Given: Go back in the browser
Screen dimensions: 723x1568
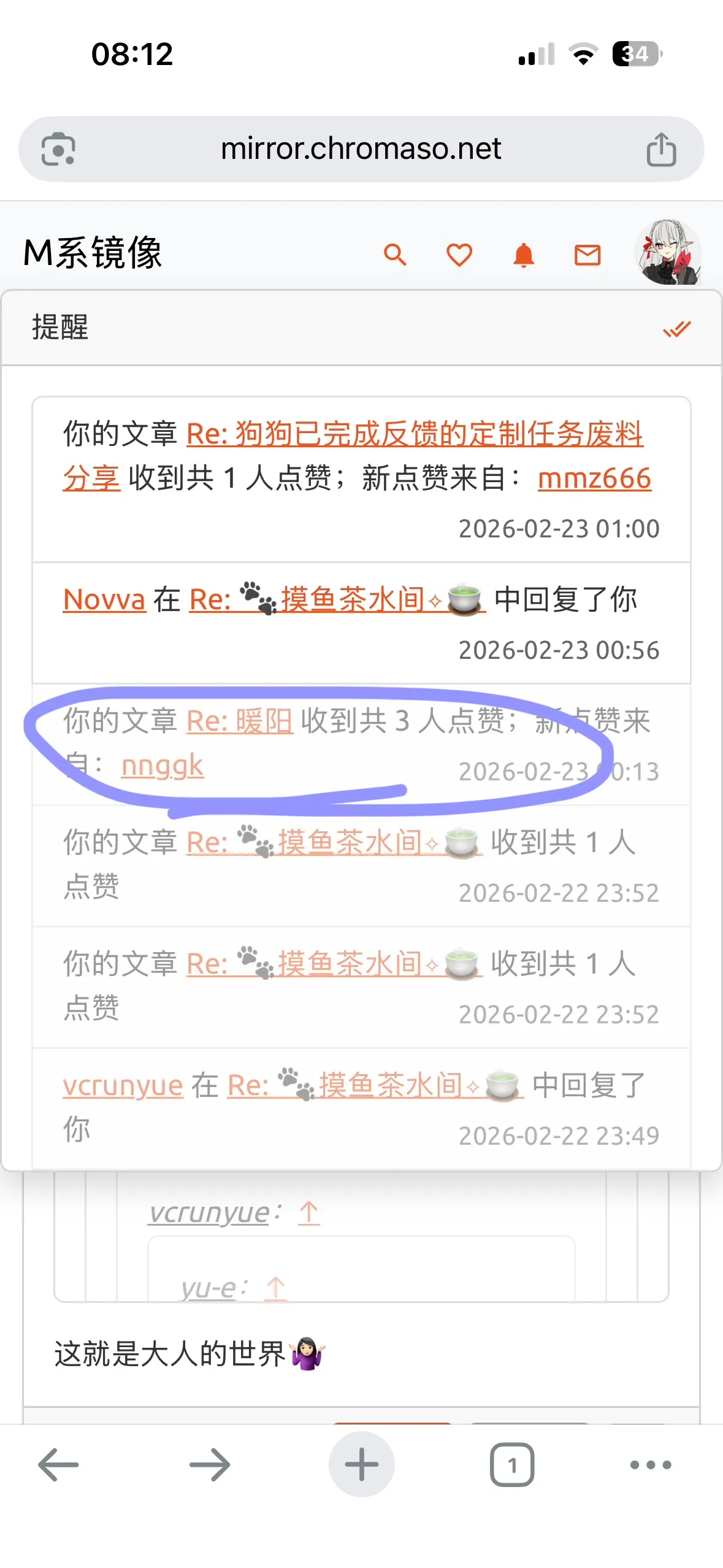Looking at the screenshot, I should pyautogui.click(x=58, y=1465).
